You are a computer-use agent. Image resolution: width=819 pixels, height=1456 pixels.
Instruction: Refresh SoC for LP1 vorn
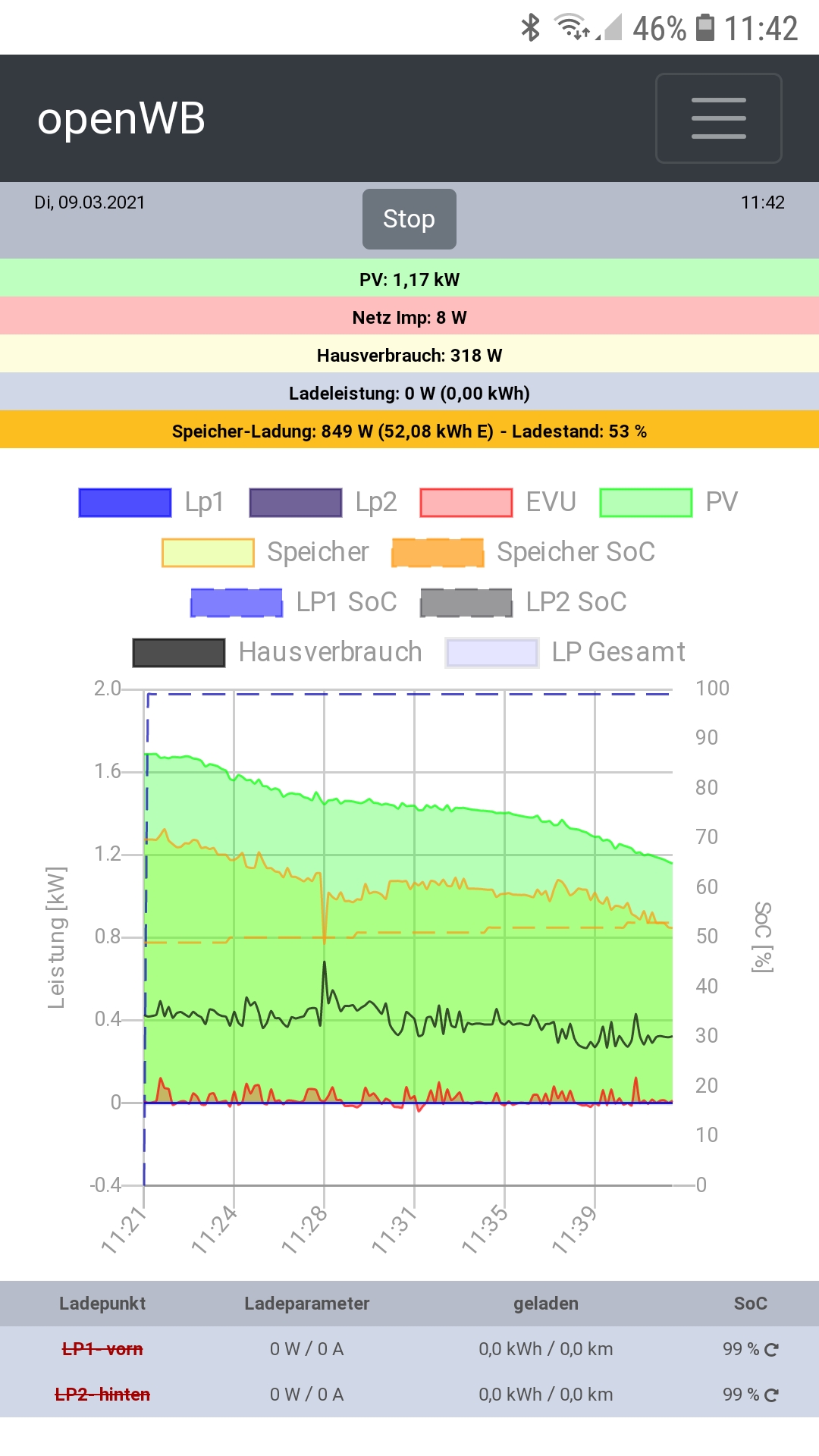pyautogui.click(x=771, y=1350)
